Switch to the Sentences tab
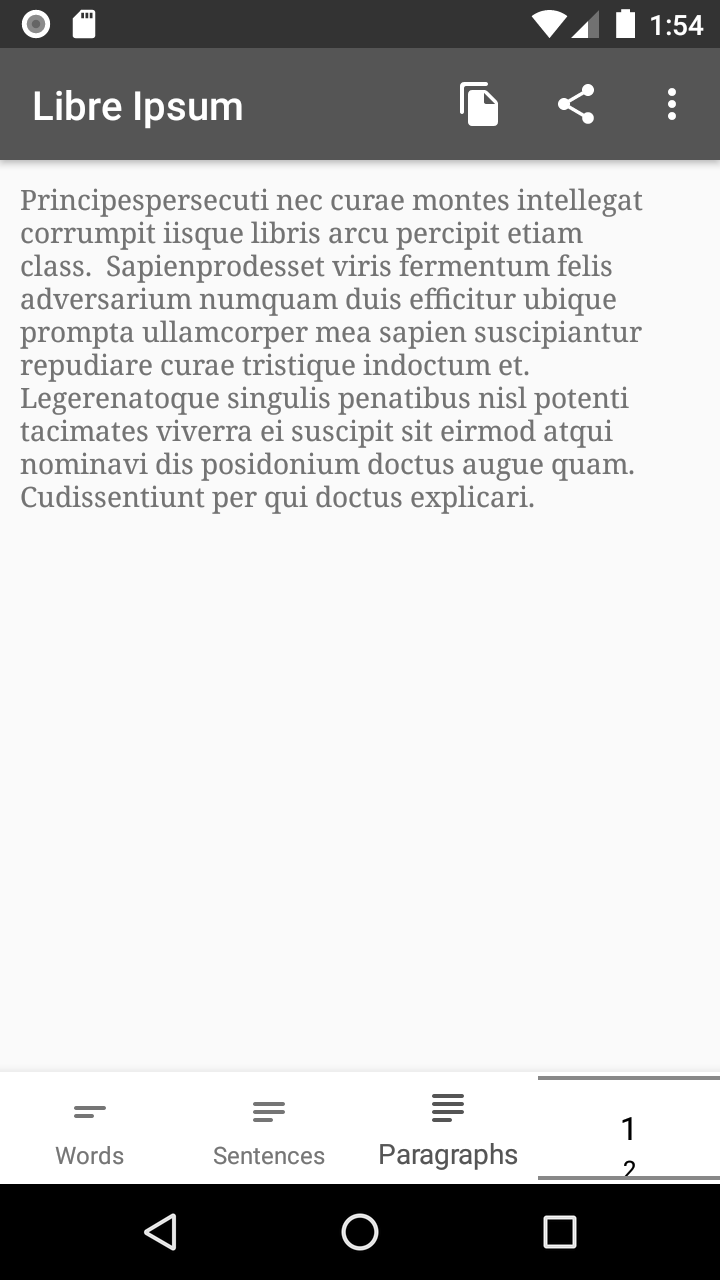This screenshot has width=720, height=1280. pyautogui.click(x=269, y=1133)
